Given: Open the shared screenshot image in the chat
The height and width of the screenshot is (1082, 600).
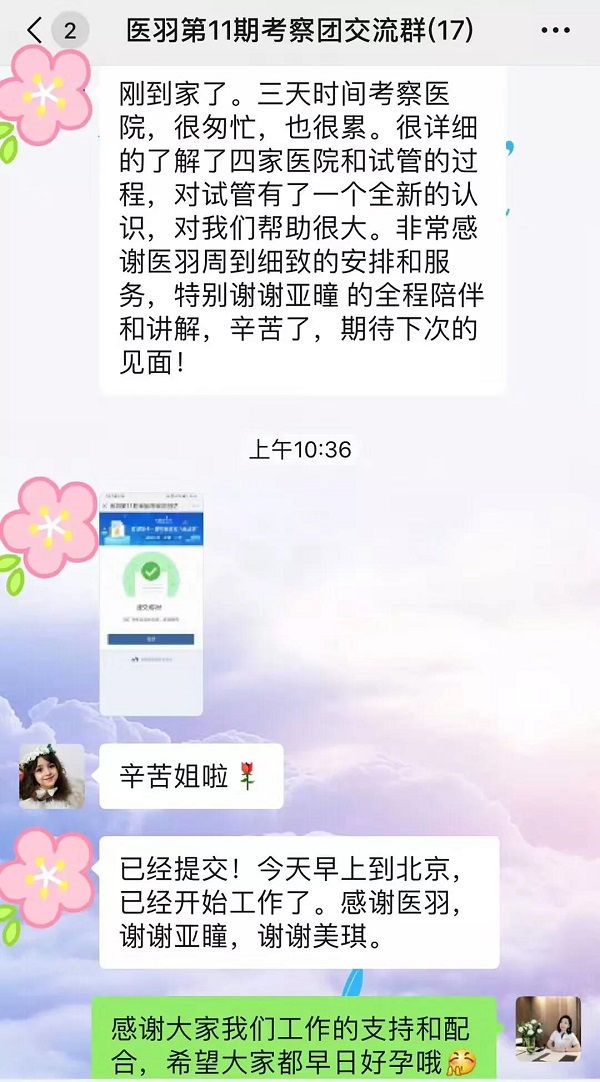Looking at the screenshot, I should point(151,601).
